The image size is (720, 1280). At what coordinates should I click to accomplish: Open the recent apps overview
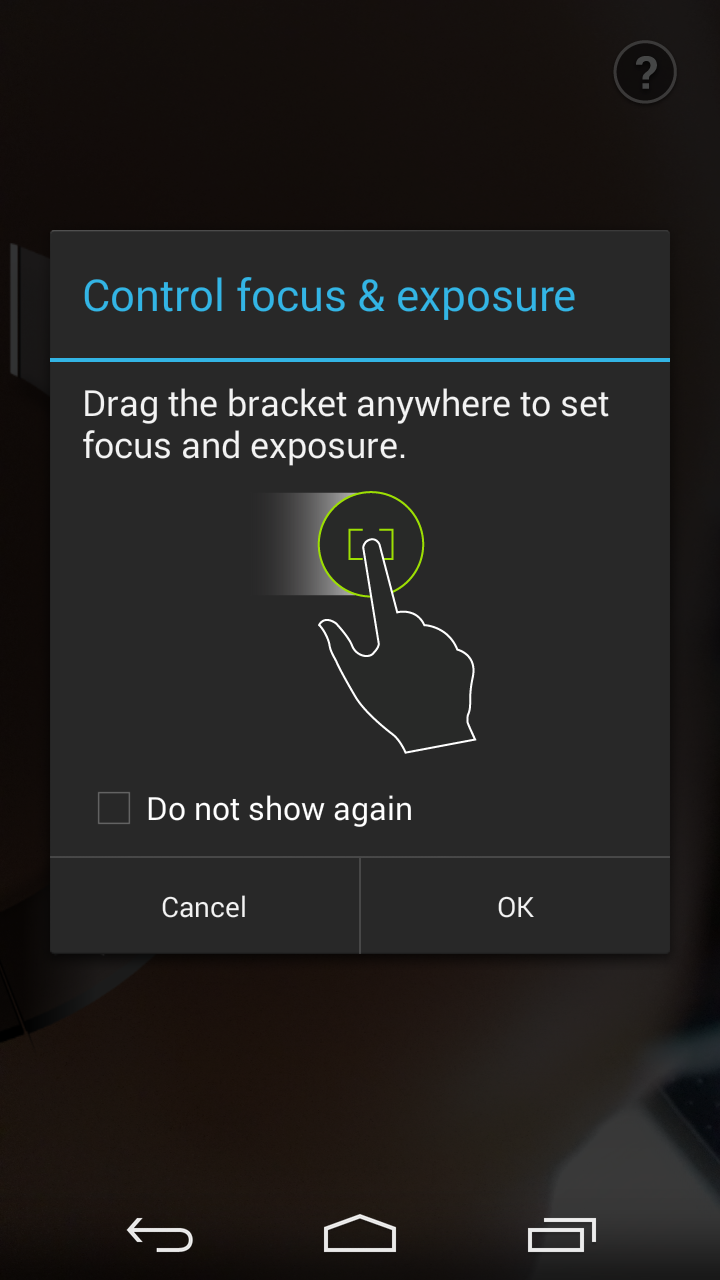[x=561, y=1235]
